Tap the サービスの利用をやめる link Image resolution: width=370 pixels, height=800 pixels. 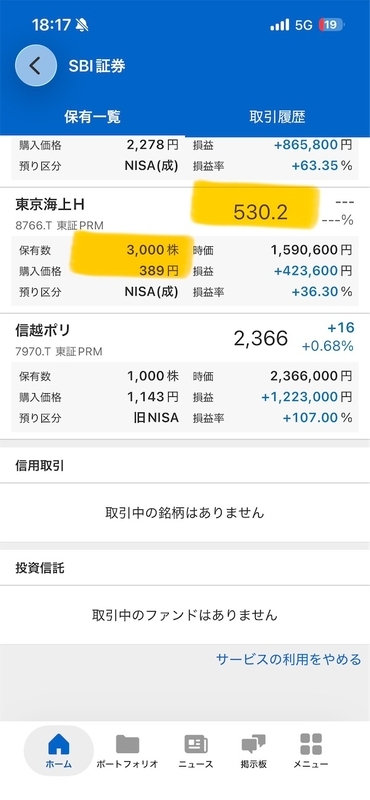(x=288, y=659)
